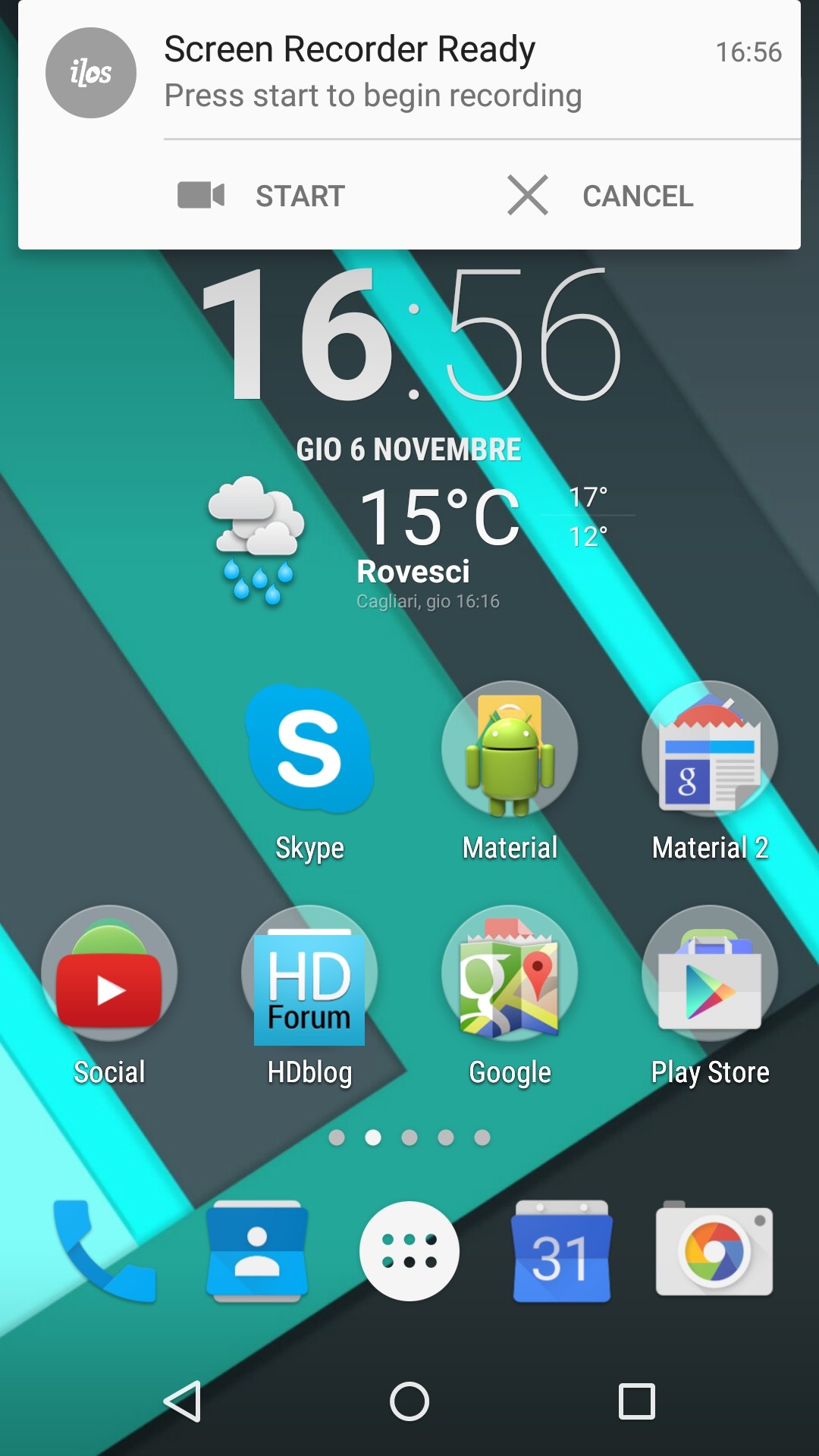The image size is (819, 1456).
Task: Open recent apps from the navigation bar
Action: point(637,1401)
